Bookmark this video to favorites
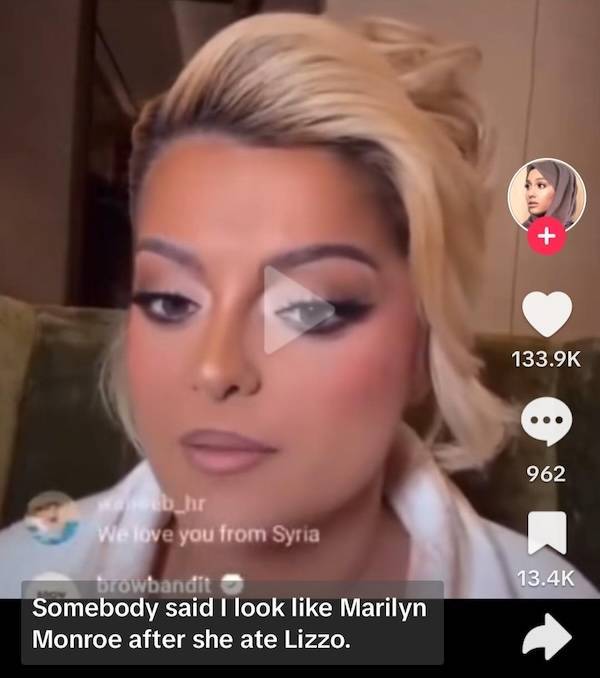The width and height of the screenshot is (600, 678). coord(547,533)
